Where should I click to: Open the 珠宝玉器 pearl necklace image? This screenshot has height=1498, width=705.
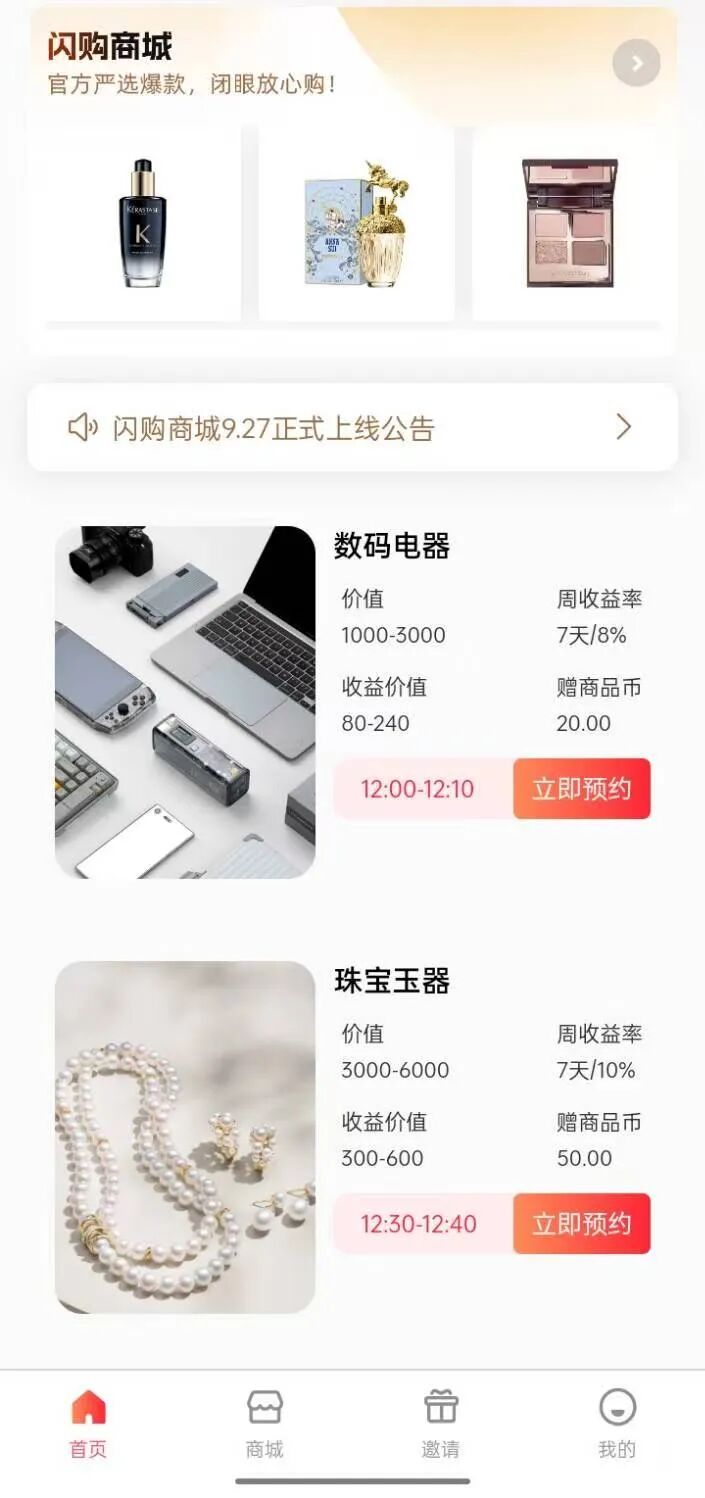(185, 1137)
